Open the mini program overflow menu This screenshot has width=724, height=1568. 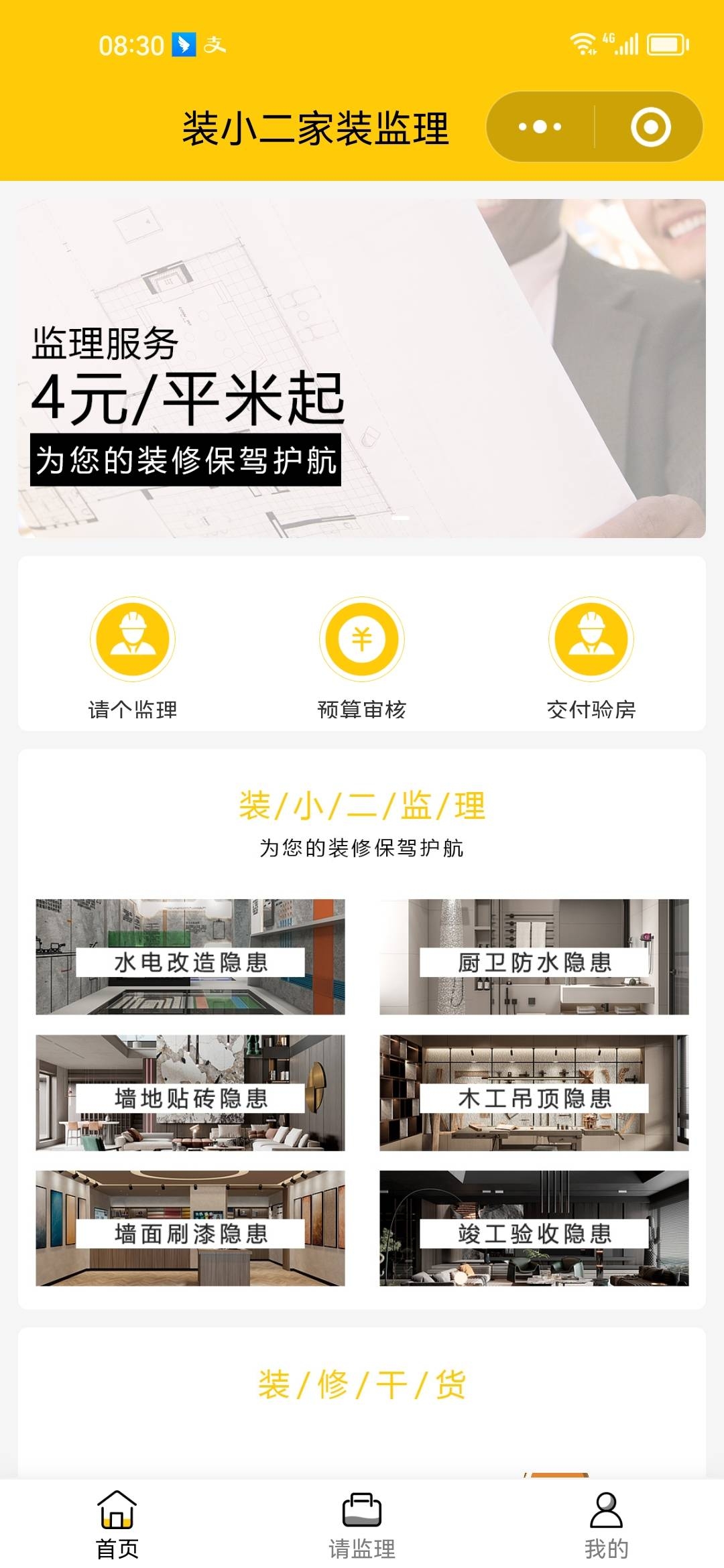[x=540, y=127]
